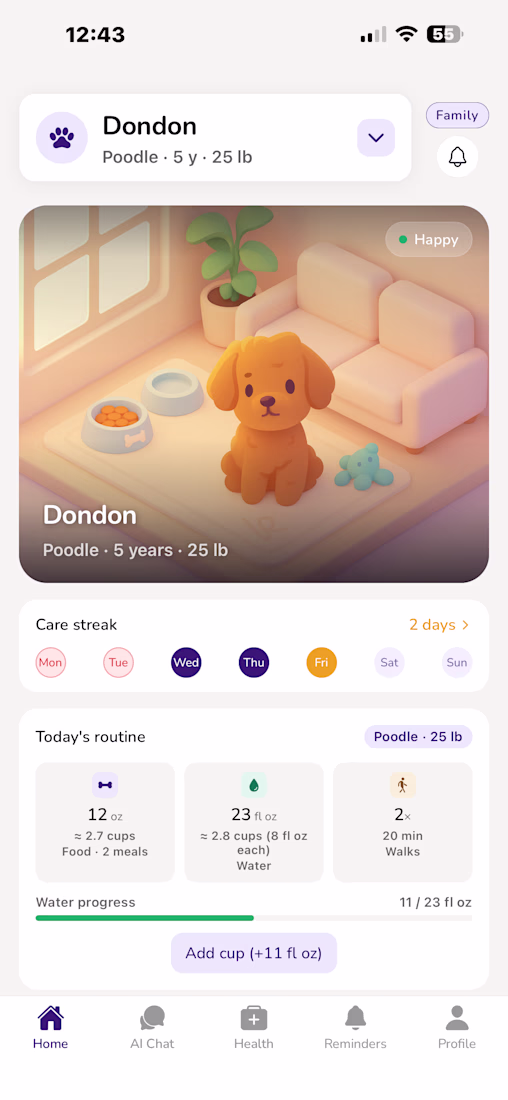Image resolution: width=508 pixels, height=1100 pixels.
Task: Add cup (+11 fl oz) of water
Action: pos(254,953)
